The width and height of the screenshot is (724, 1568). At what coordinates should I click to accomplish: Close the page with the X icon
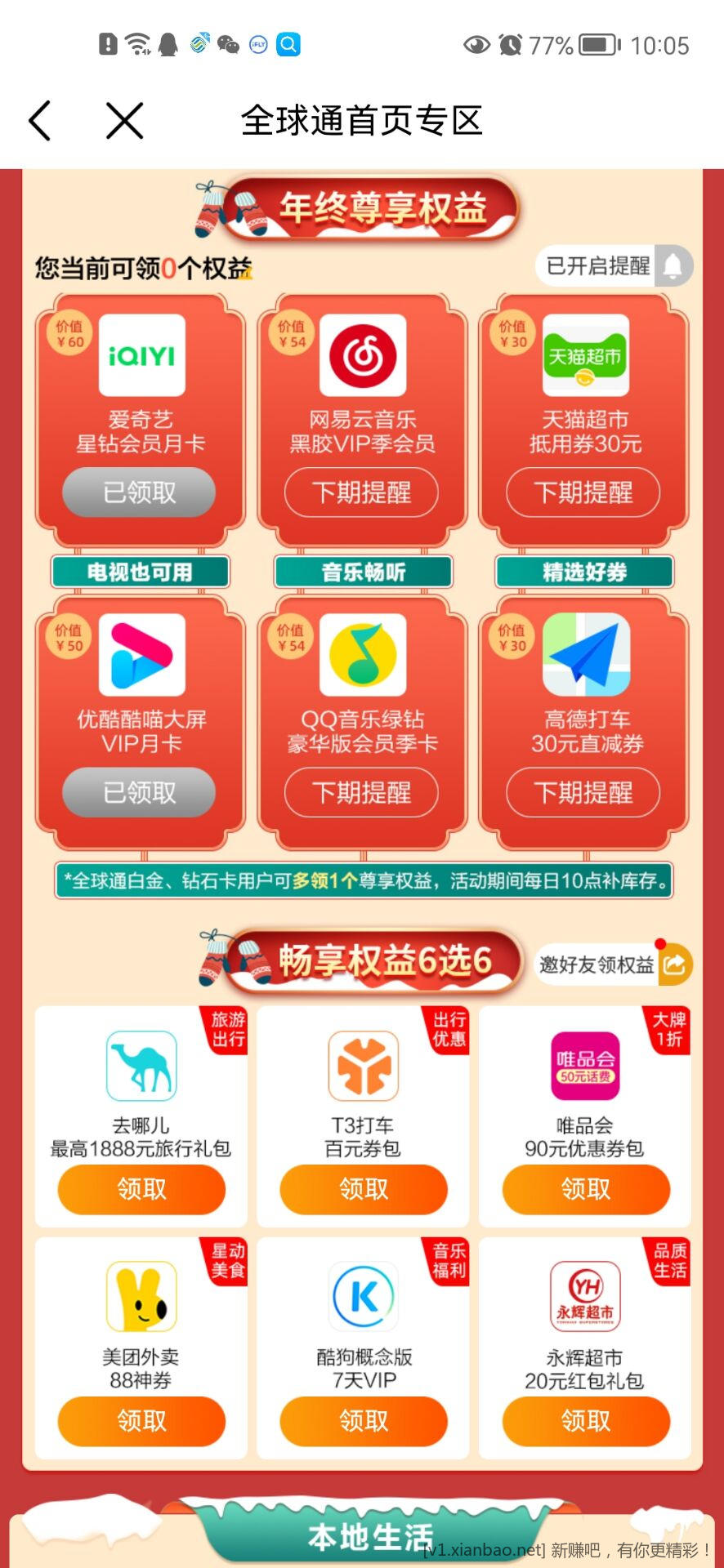(125, 121)
